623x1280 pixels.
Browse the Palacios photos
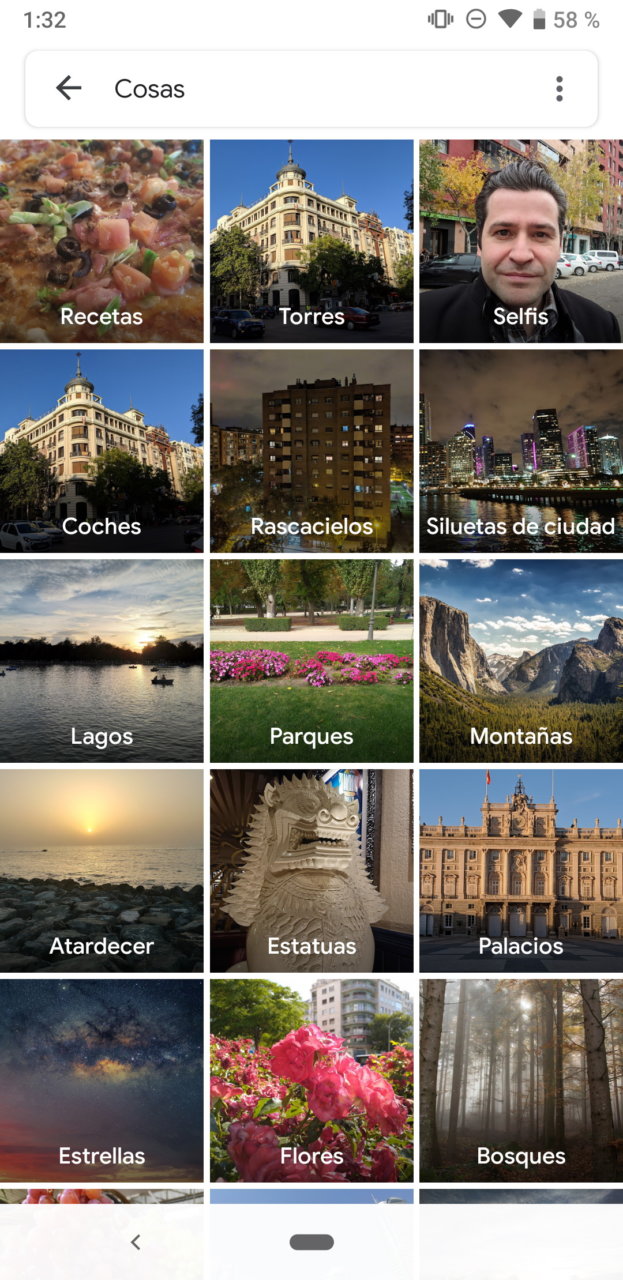520,871
